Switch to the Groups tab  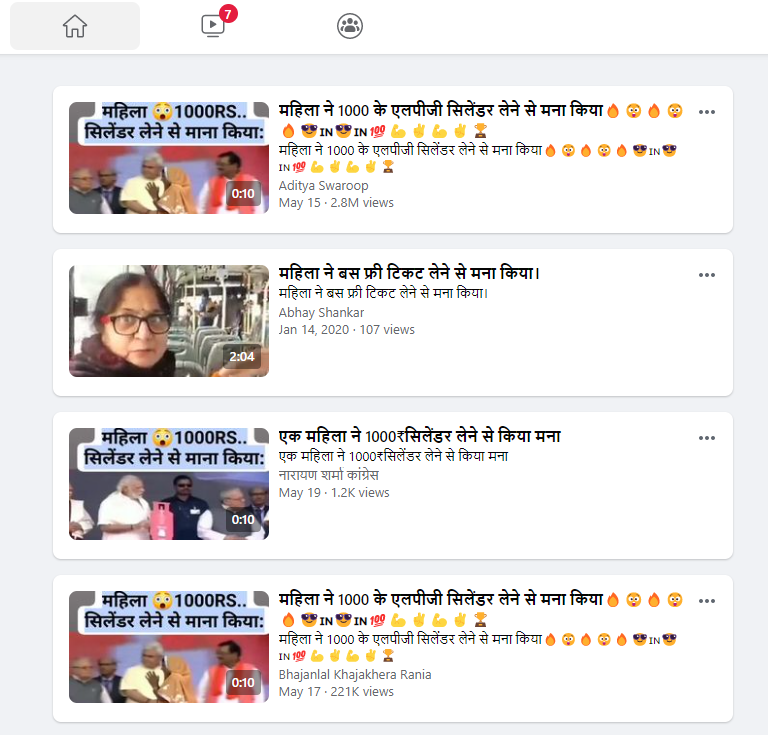(x=349, y=26)
